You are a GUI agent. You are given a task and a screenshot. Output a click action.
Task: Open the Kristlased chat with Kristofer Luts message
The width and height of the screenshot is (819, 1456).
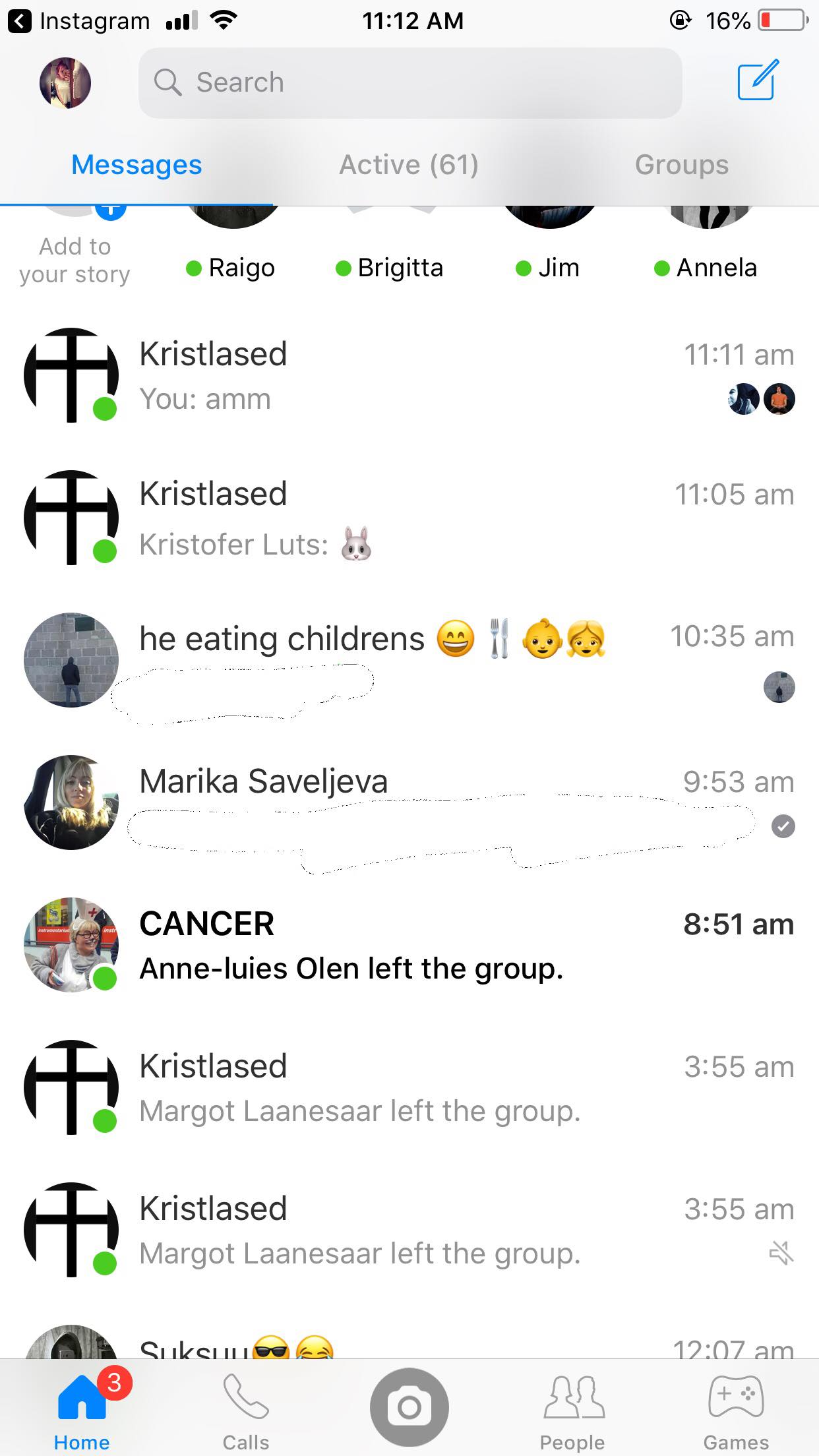pos(409,518)
